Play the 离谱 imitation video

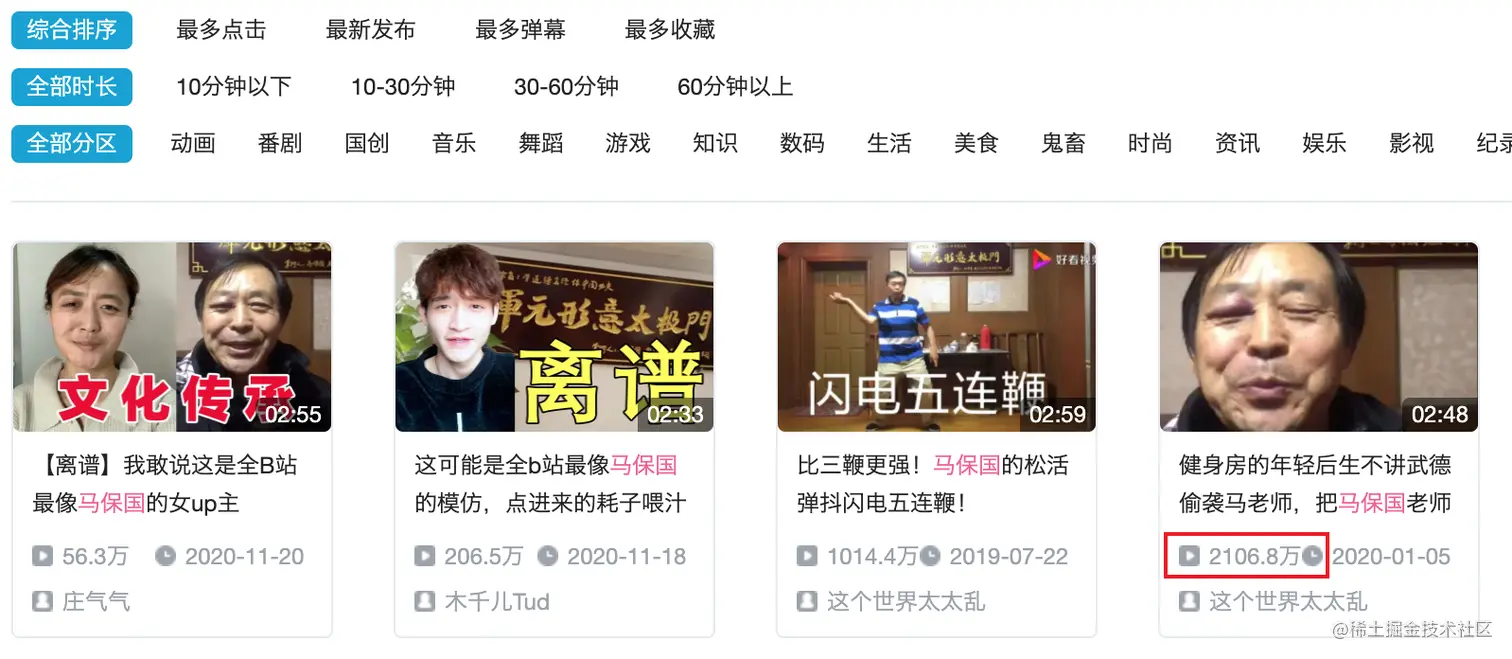coord(554,337)
